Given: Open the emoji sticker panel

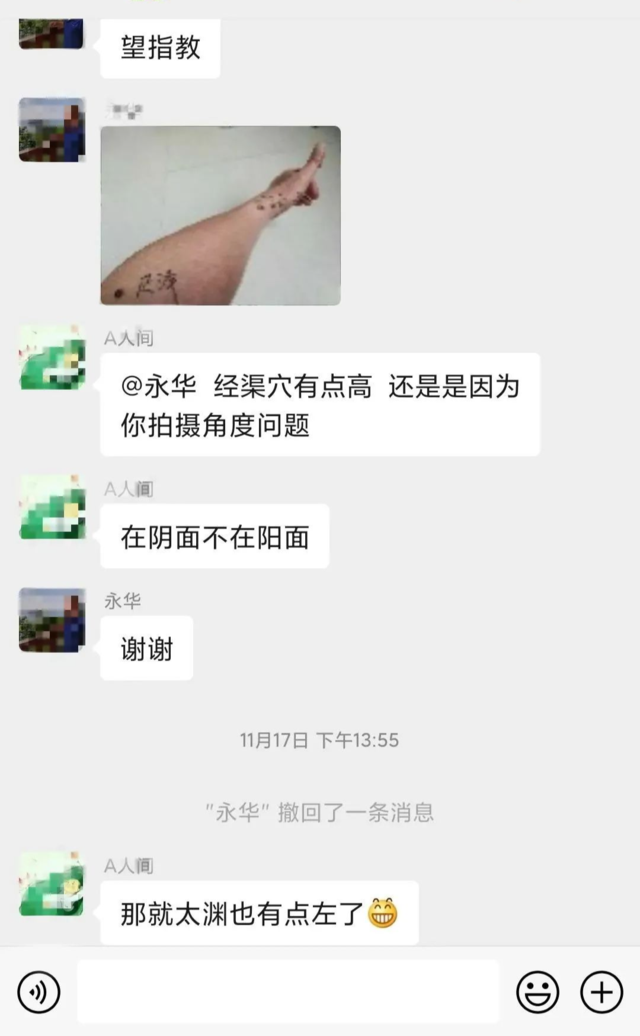Looking at the screenshot, I should pos(537,992).
